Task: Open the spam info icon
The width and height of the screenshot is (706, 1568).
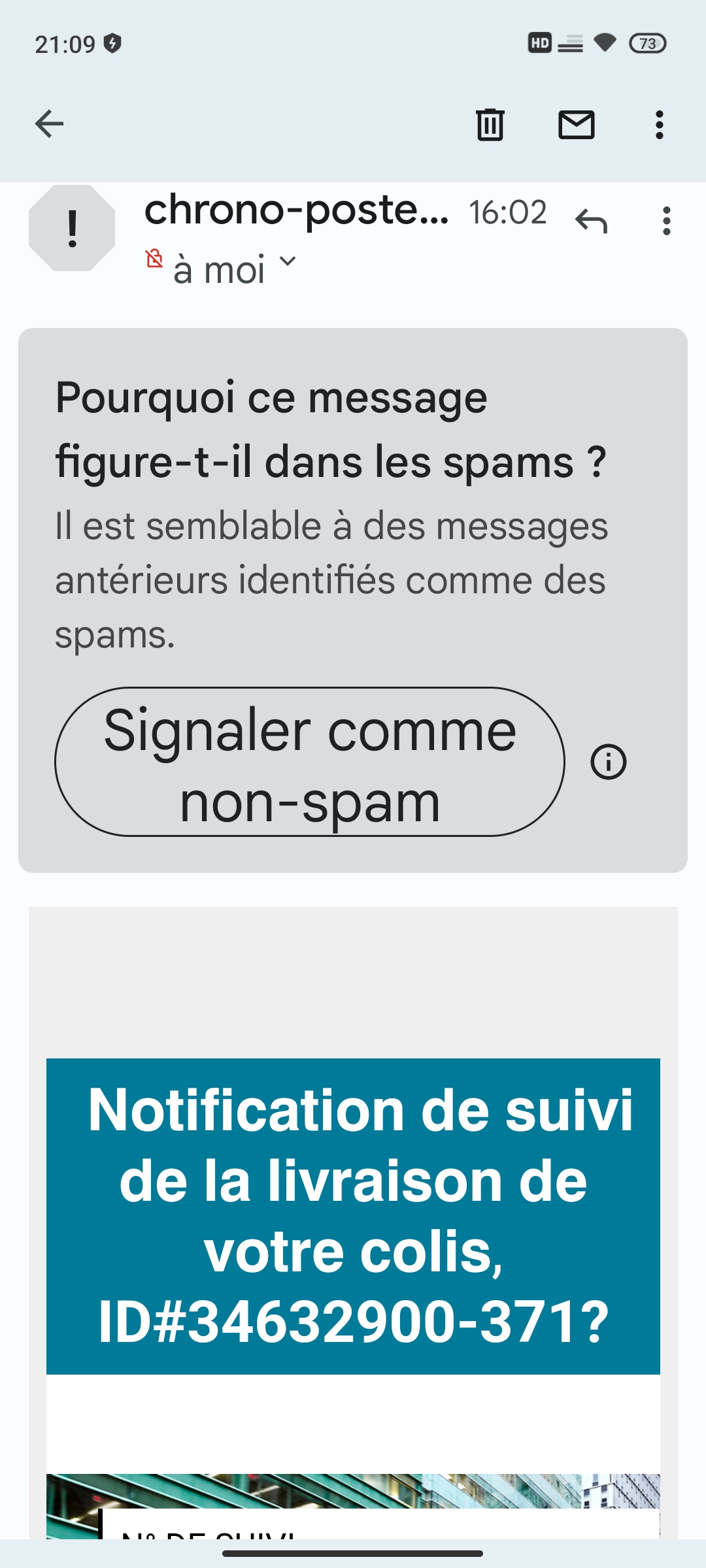Action: pos(609,762)
